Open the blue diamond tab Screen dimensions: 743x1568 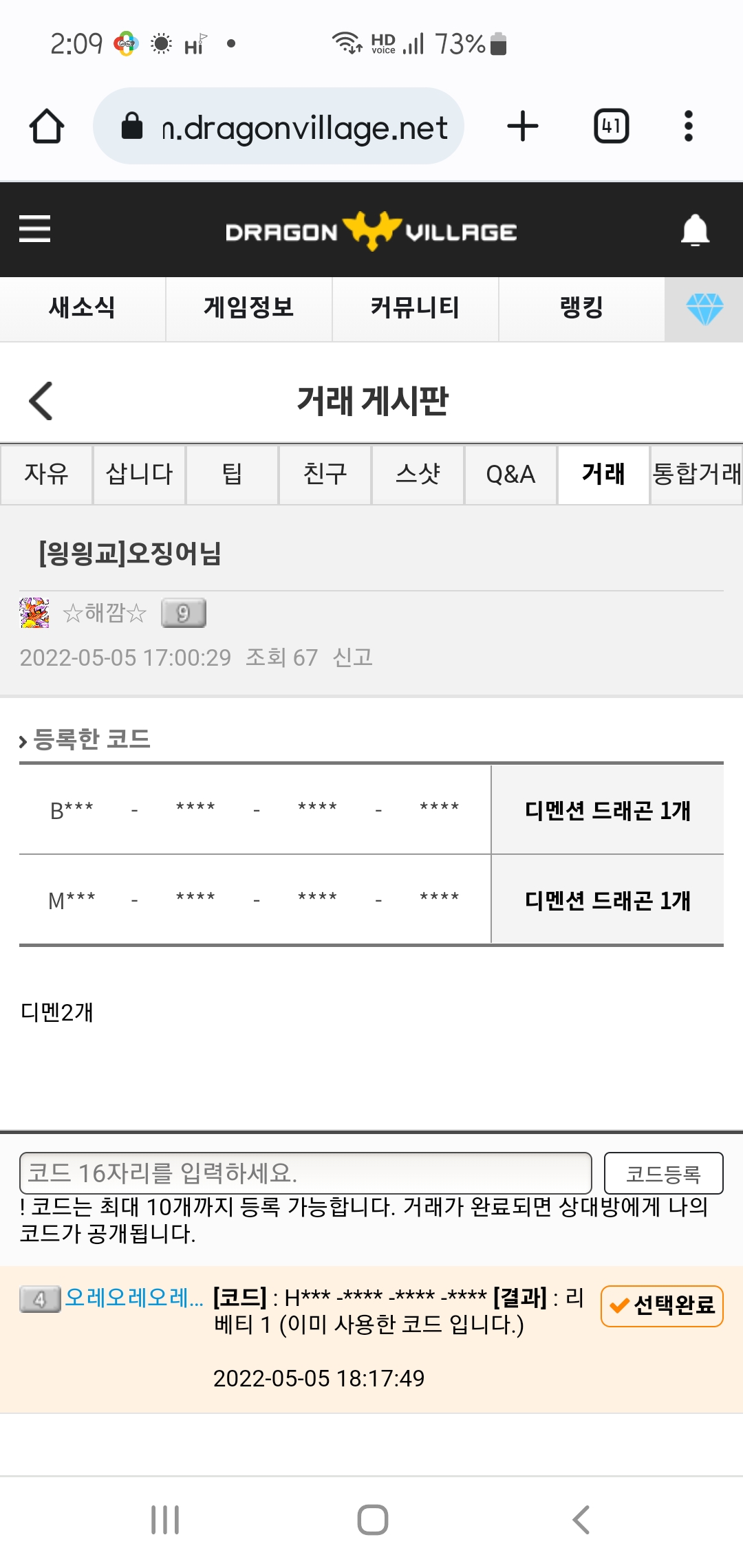pyautogui.click(x=704, y=309)
